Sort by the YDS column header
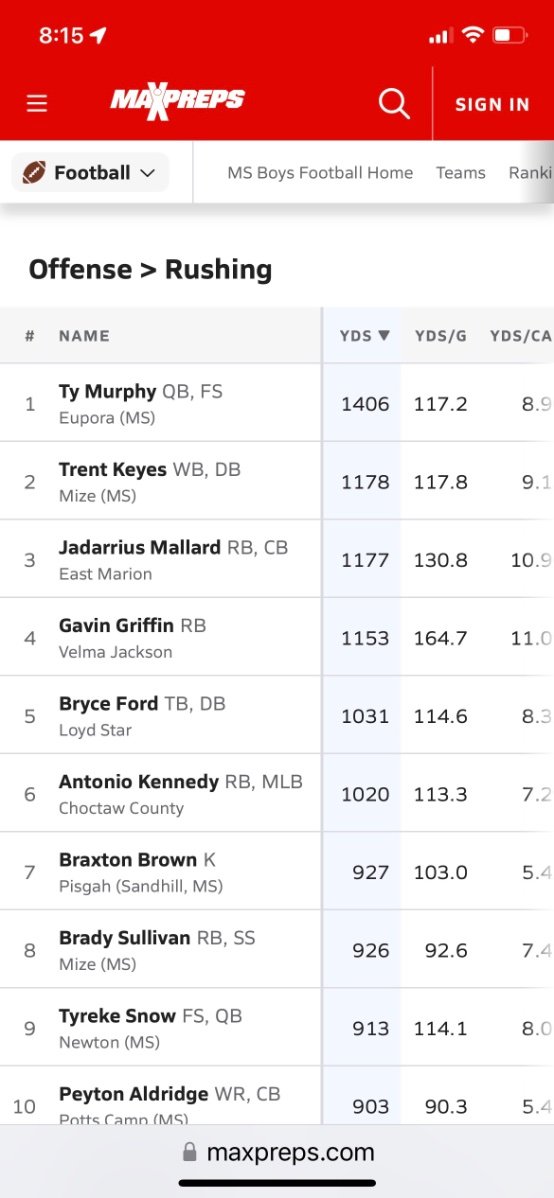This screenshot has height=1198, width=554. tap(365, 335)
